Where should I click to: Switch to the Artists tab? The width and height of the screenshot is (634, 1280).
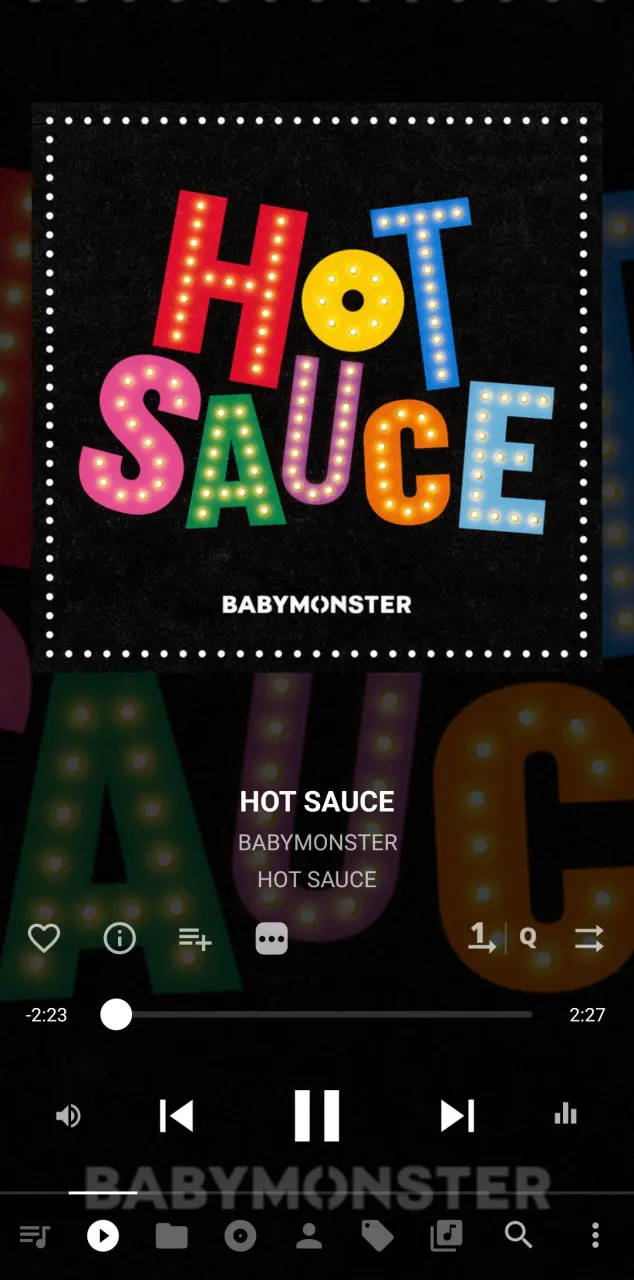(x=309, y=1236)
